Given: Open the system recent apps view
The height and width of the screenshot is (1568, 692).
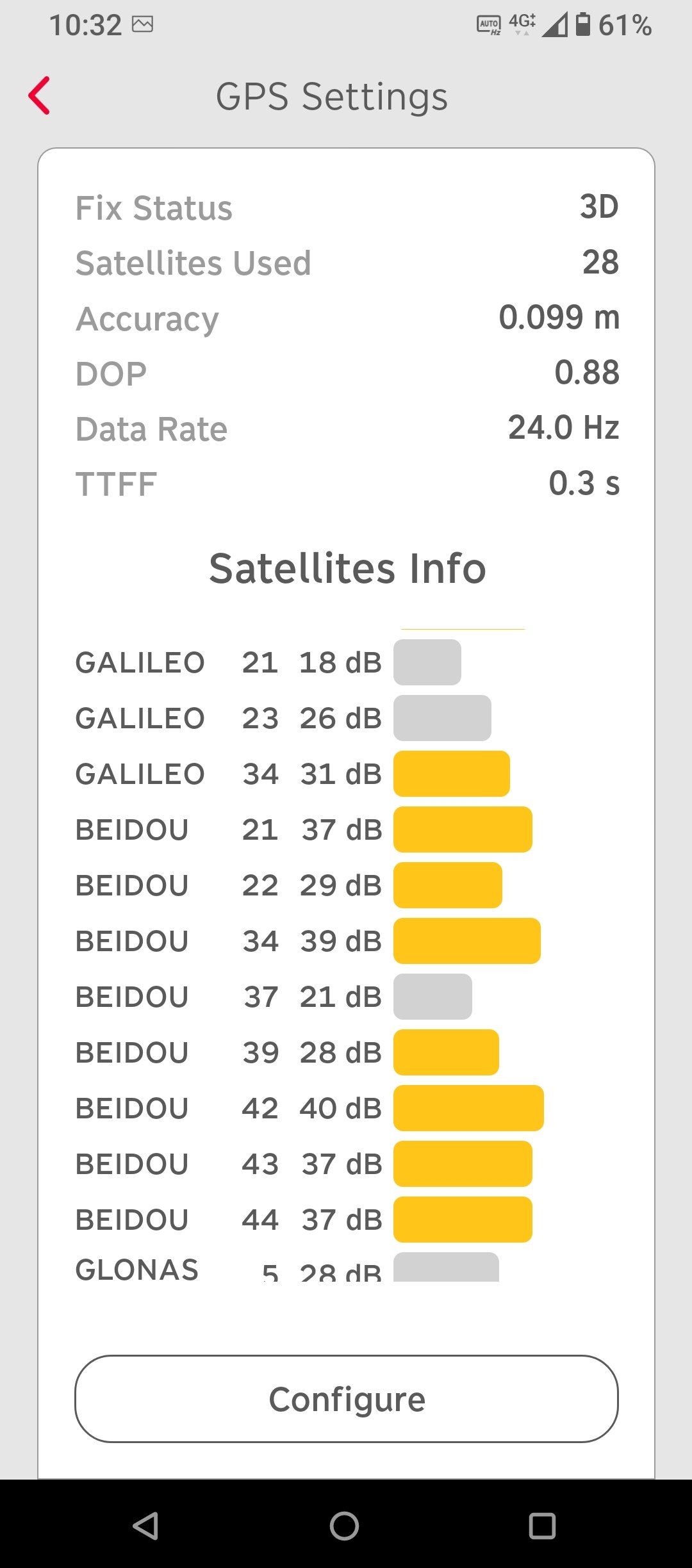Looking at the screenshot, I should [542, 1526].
